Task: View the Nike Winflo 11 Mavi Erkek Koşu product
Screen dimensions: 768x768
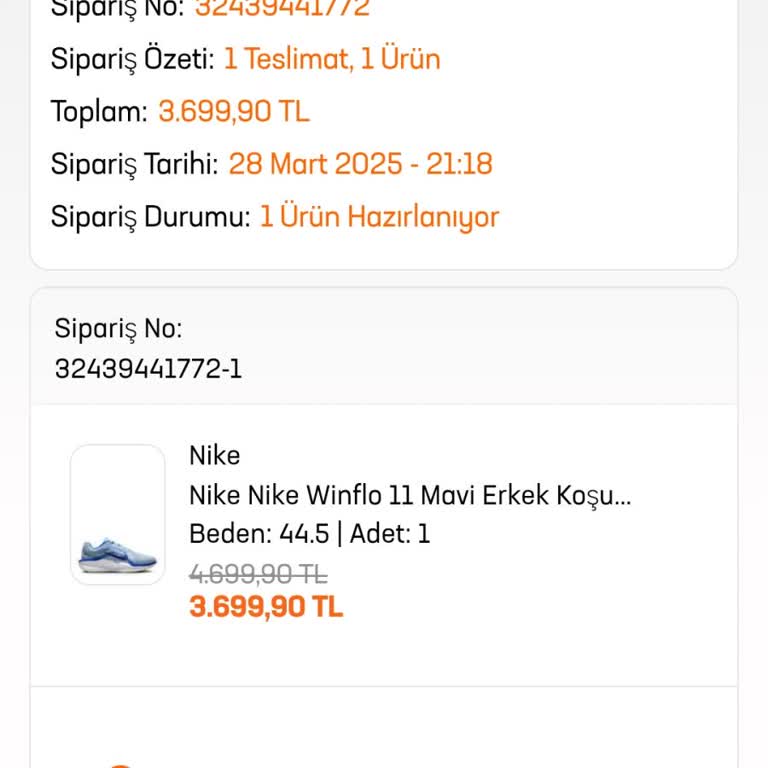Action: pyautogui.click(x=410, y=495)
